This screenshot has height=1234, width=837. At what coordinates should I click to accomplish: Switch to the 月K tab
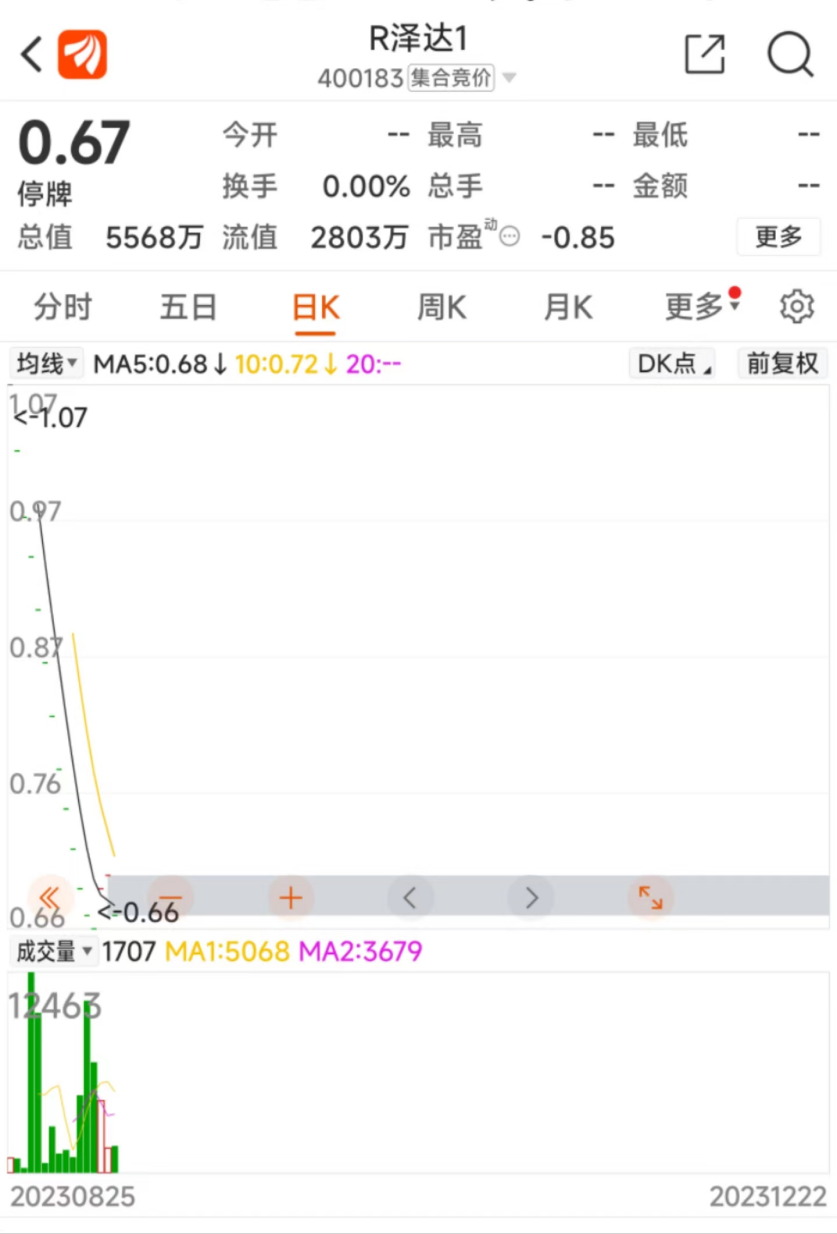[x=567, y=307]
